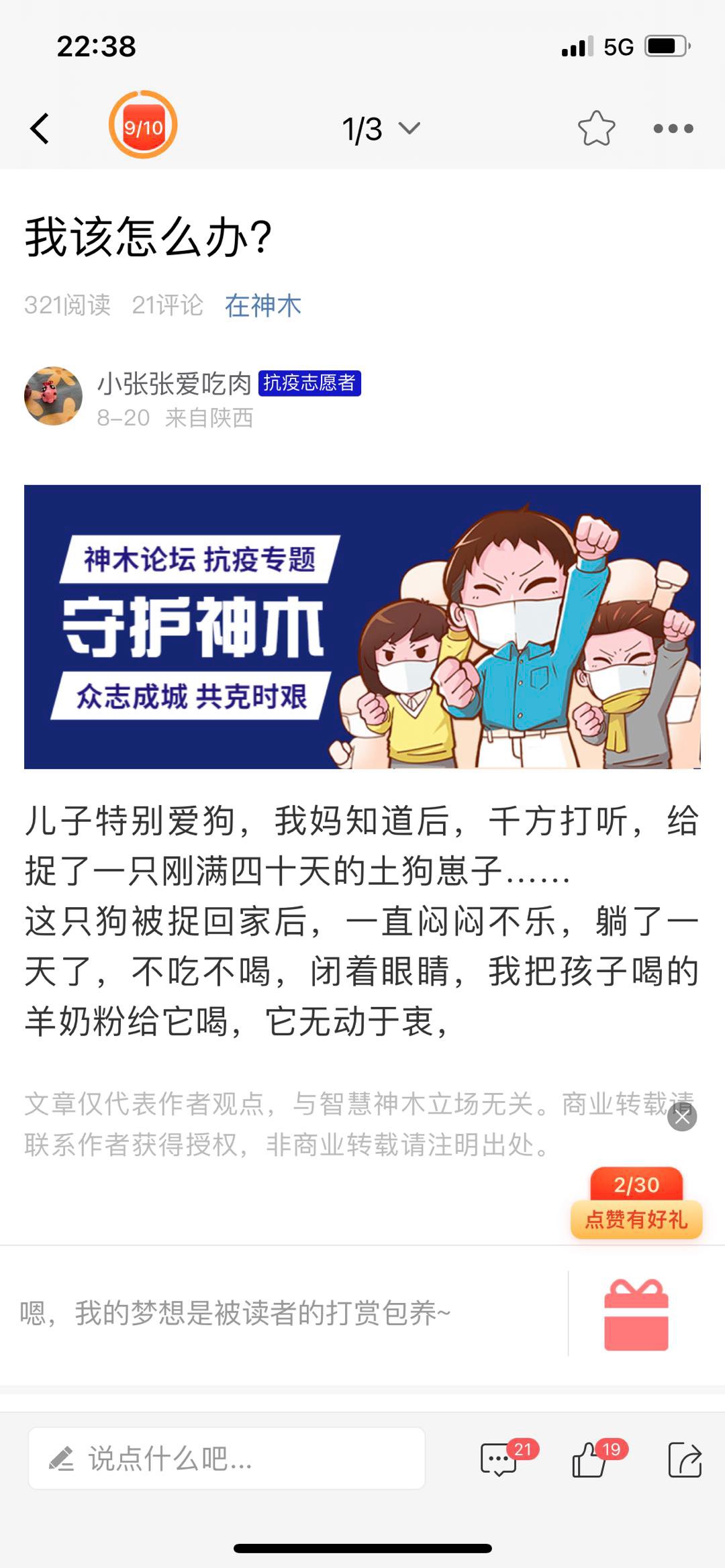Viewport: 725px width, 1568px height.
Task: Dismiss the floating 点赞有好礼 widget
Action: click(682, 1117)
